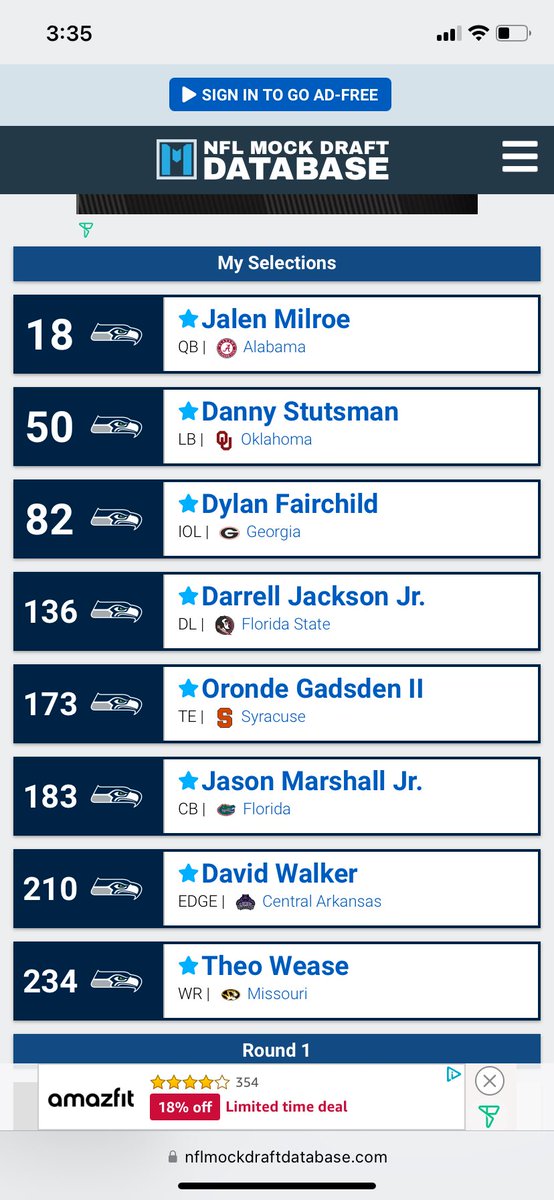Tap Sign In to Go Ad-Free button
This screenshot has height=1200, width=554.
[x=280, y=95]
